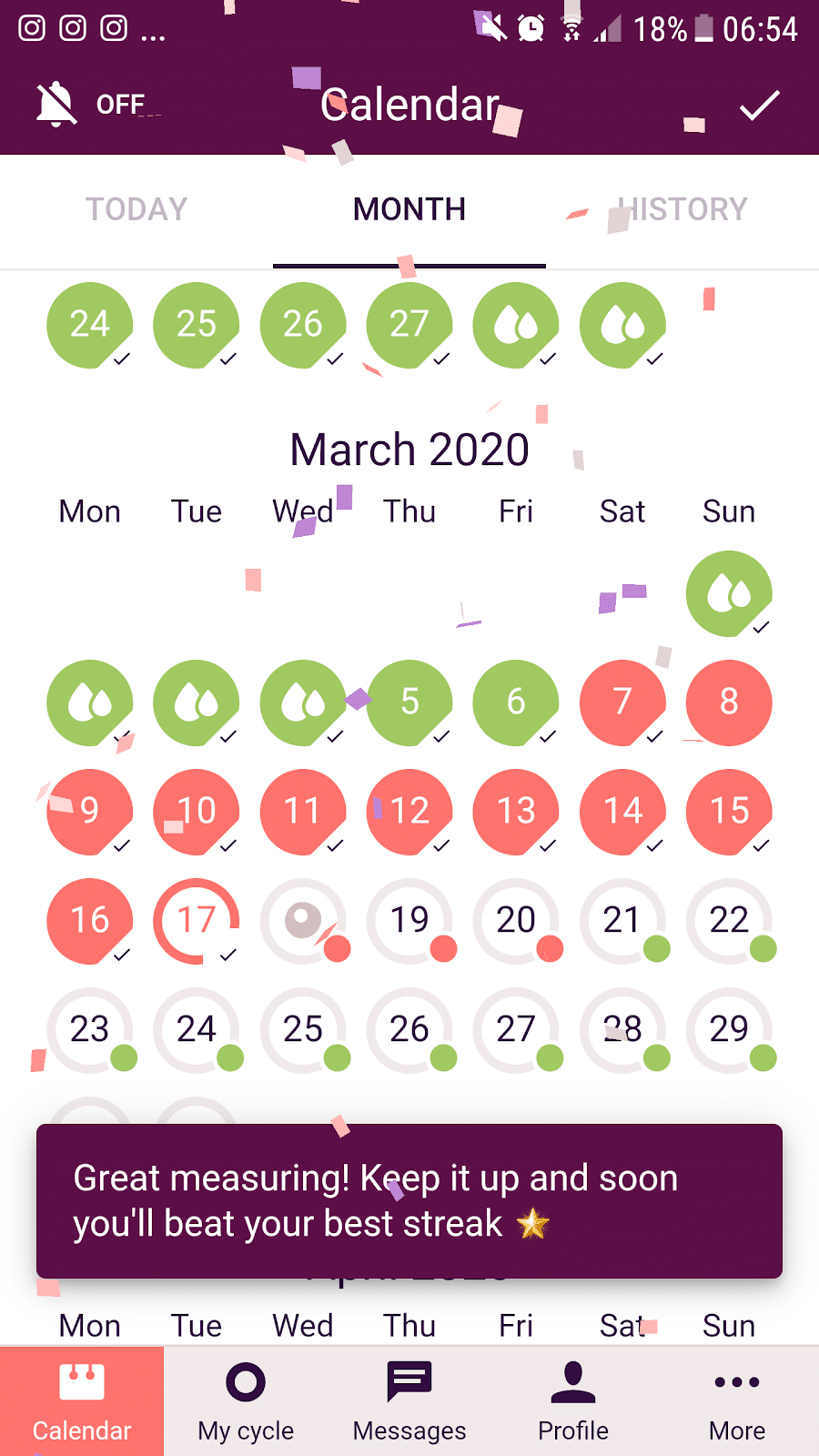Screen dimensions: 819x1456
Task: Confirm with the checkmark icon
Action: point(760,105)
